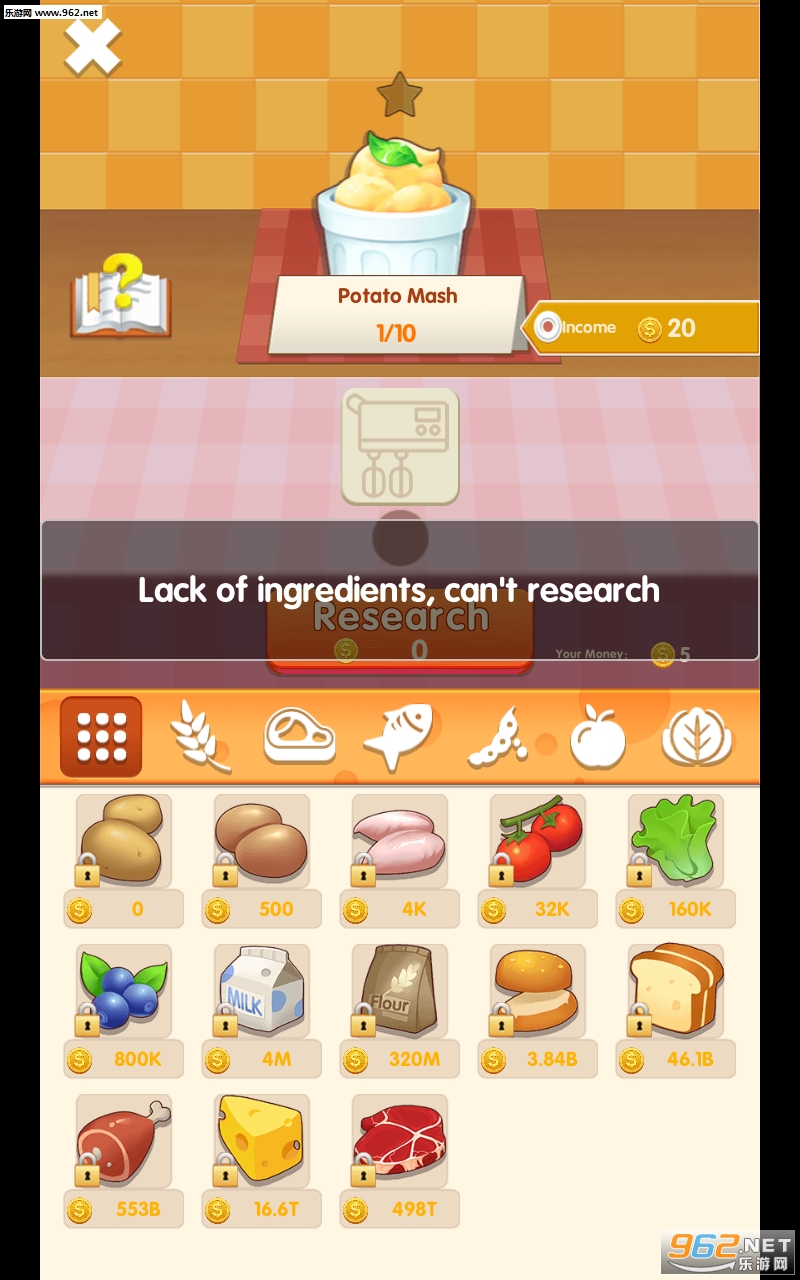Select the cheese ingredient costing 16.6T
The image size is (800, 1280).
(x=261, y=1142)
